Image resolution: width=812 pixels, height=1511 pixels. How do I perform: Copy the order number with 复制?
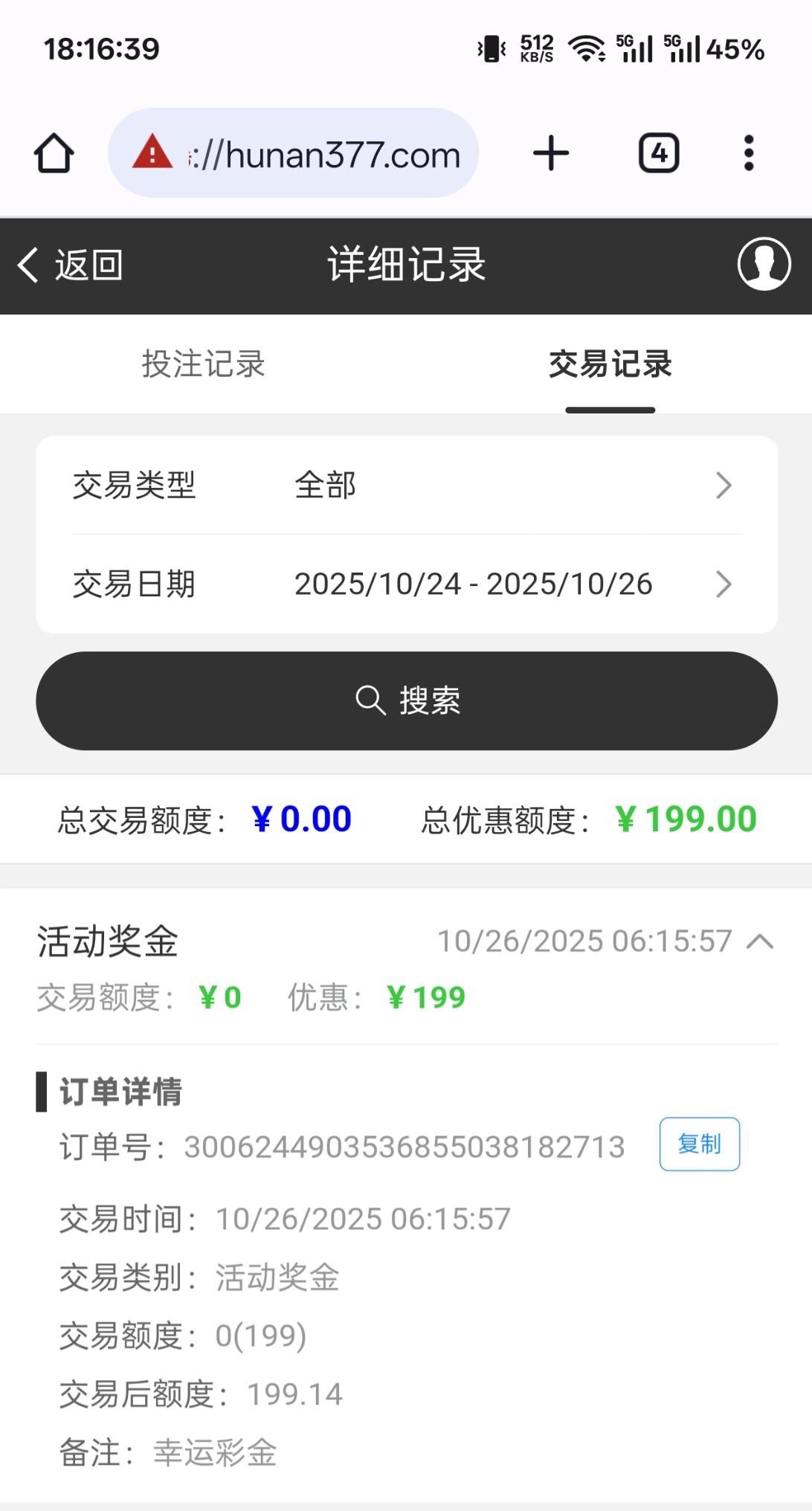[x=699, y=1144]
